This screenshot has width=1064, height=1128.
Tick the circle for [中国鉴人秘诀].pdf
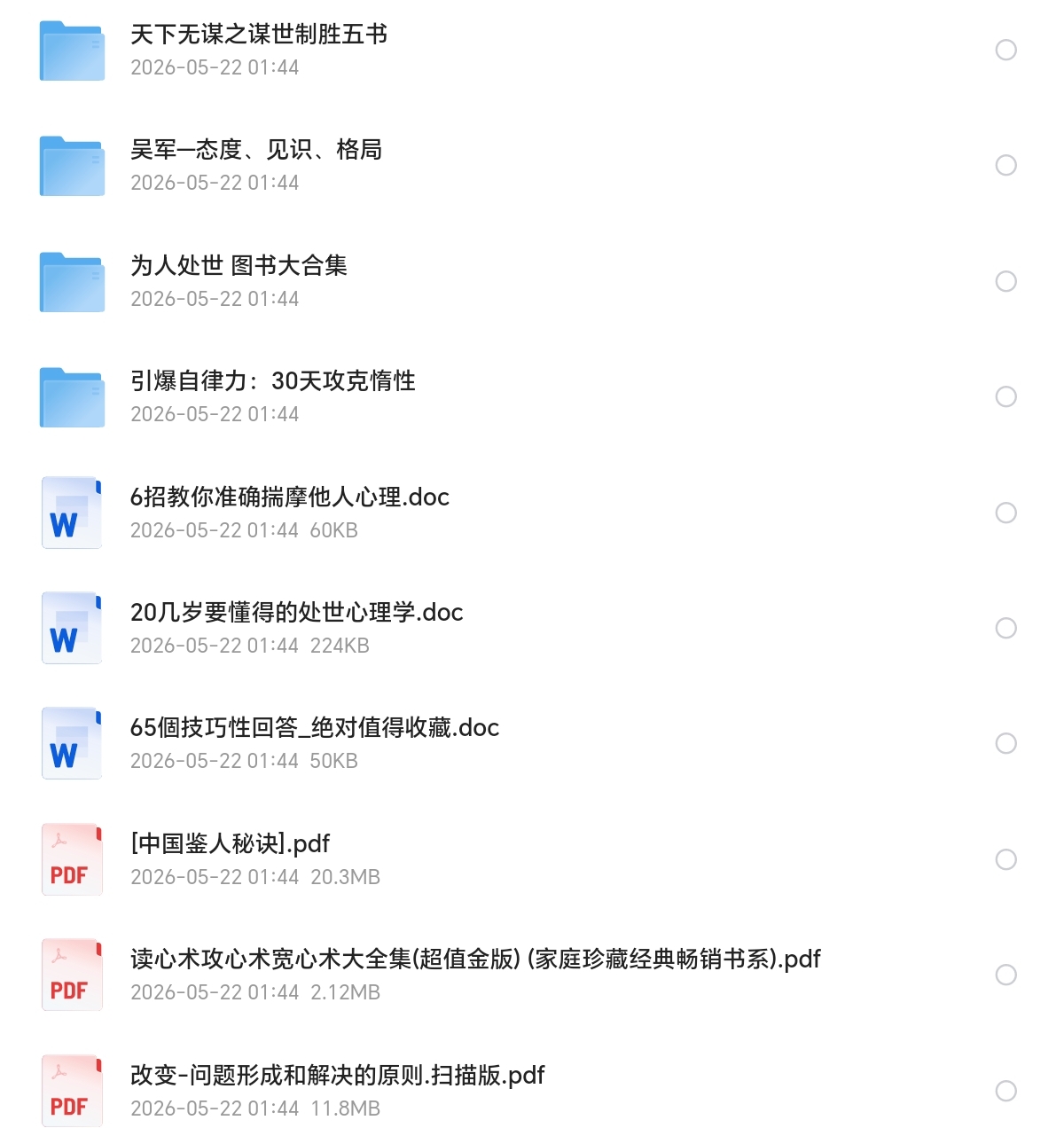point(1005,859)
